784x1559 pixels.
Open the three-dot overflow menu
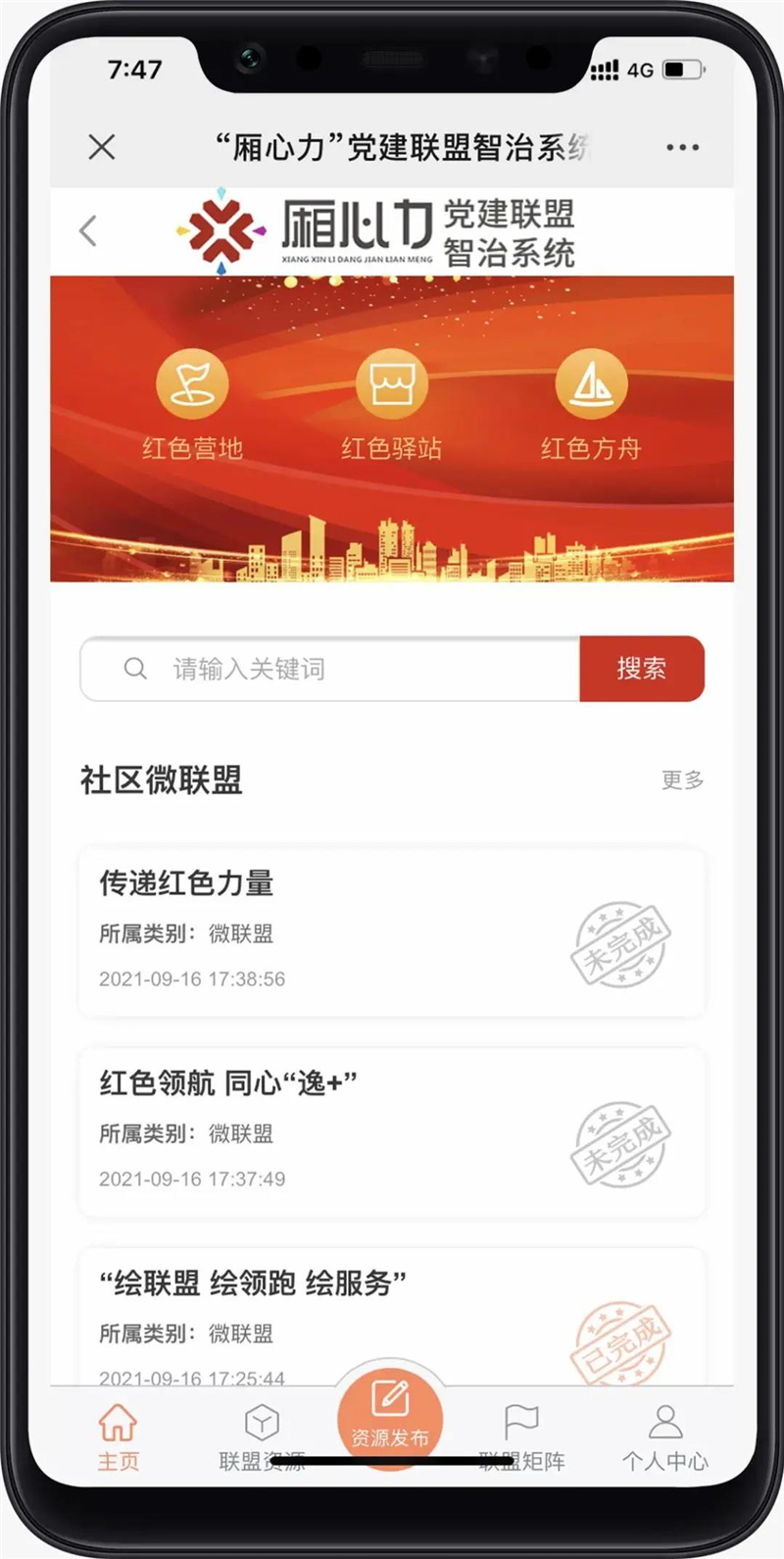(x=682, y=147)
